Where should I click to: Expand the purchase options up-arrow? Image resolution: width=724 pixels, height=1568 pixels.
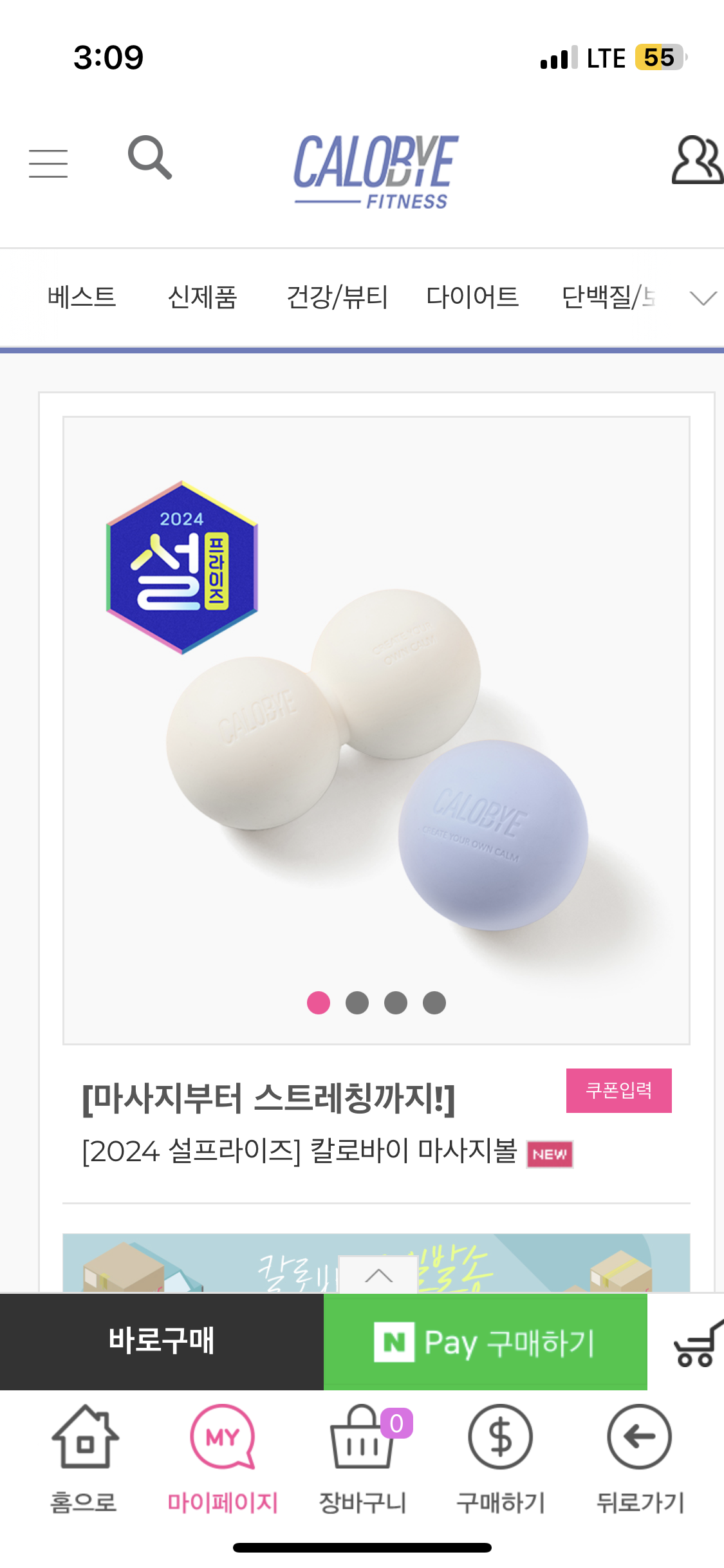click(378, 1276)
